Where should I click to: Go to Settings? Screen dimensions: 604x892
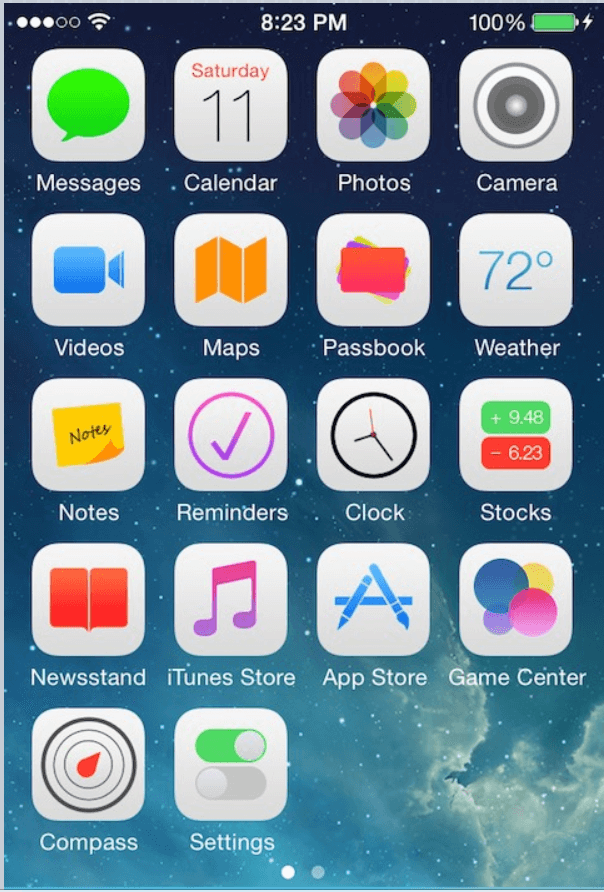(231, 765)
